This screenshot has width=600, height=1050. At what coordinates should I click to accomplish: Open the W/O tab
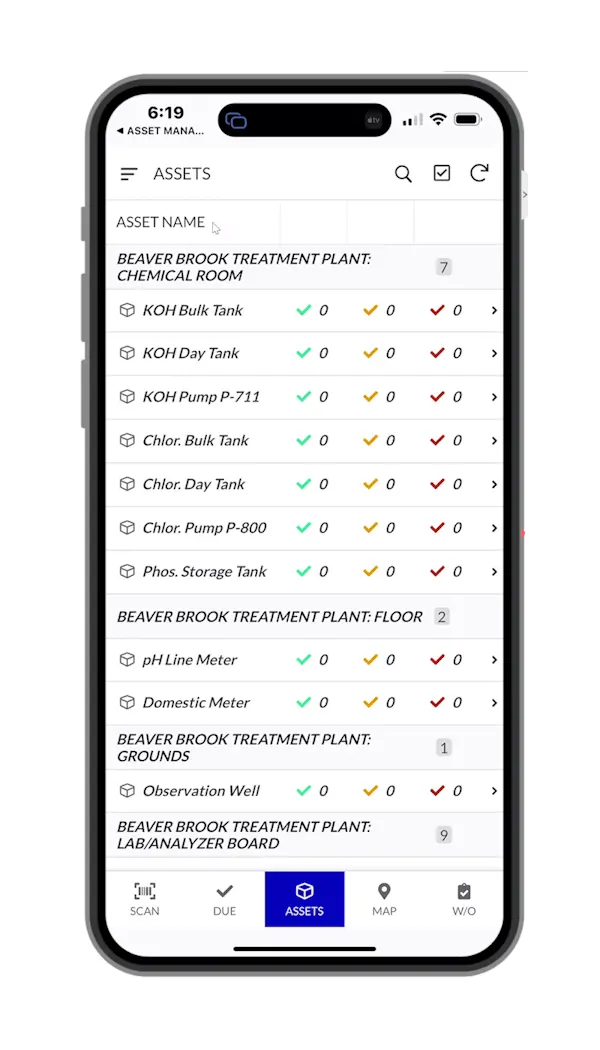[x=463, y=899]
